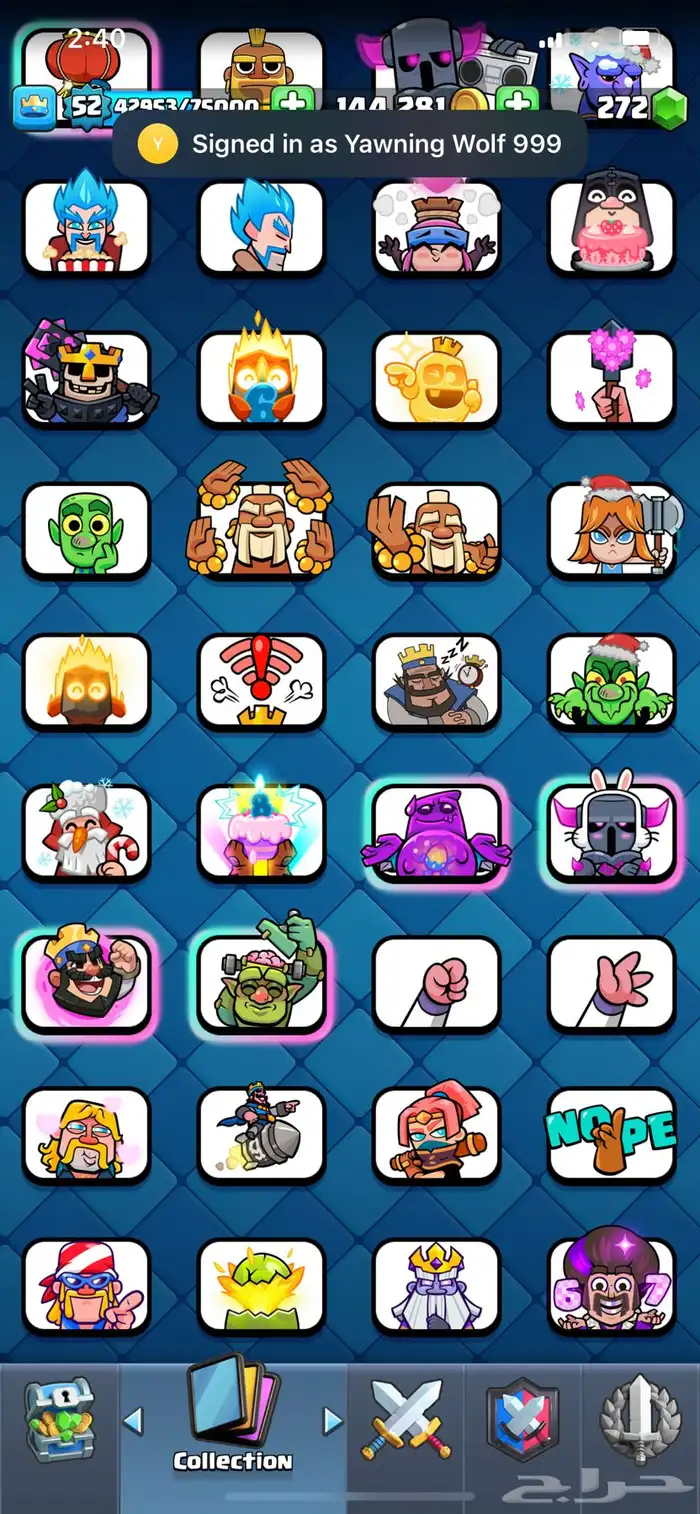Screen dimensions: 700x1514
Task: Tap the P.E.K.K.A bunny ears emote
Action: (611, 834)
